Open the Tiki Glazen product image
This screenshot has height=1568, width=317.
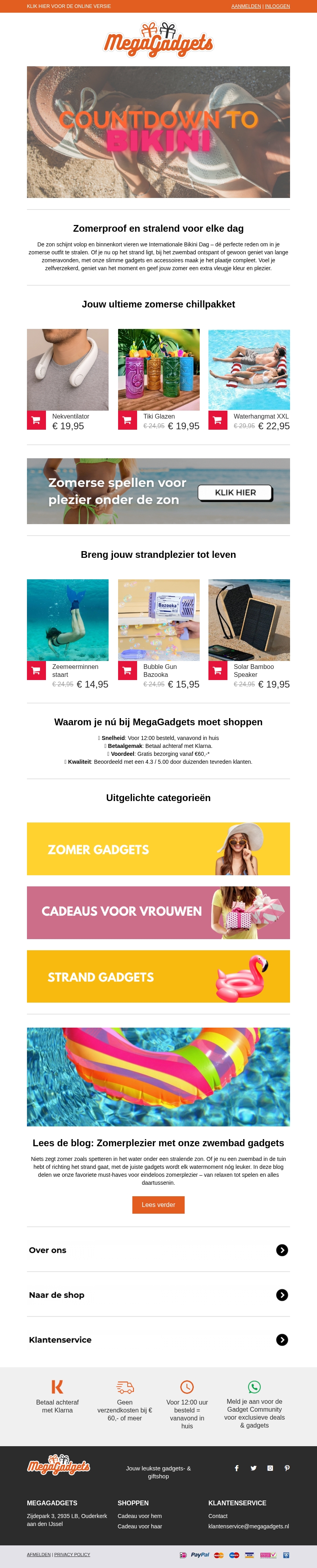(x=158, y=369)
